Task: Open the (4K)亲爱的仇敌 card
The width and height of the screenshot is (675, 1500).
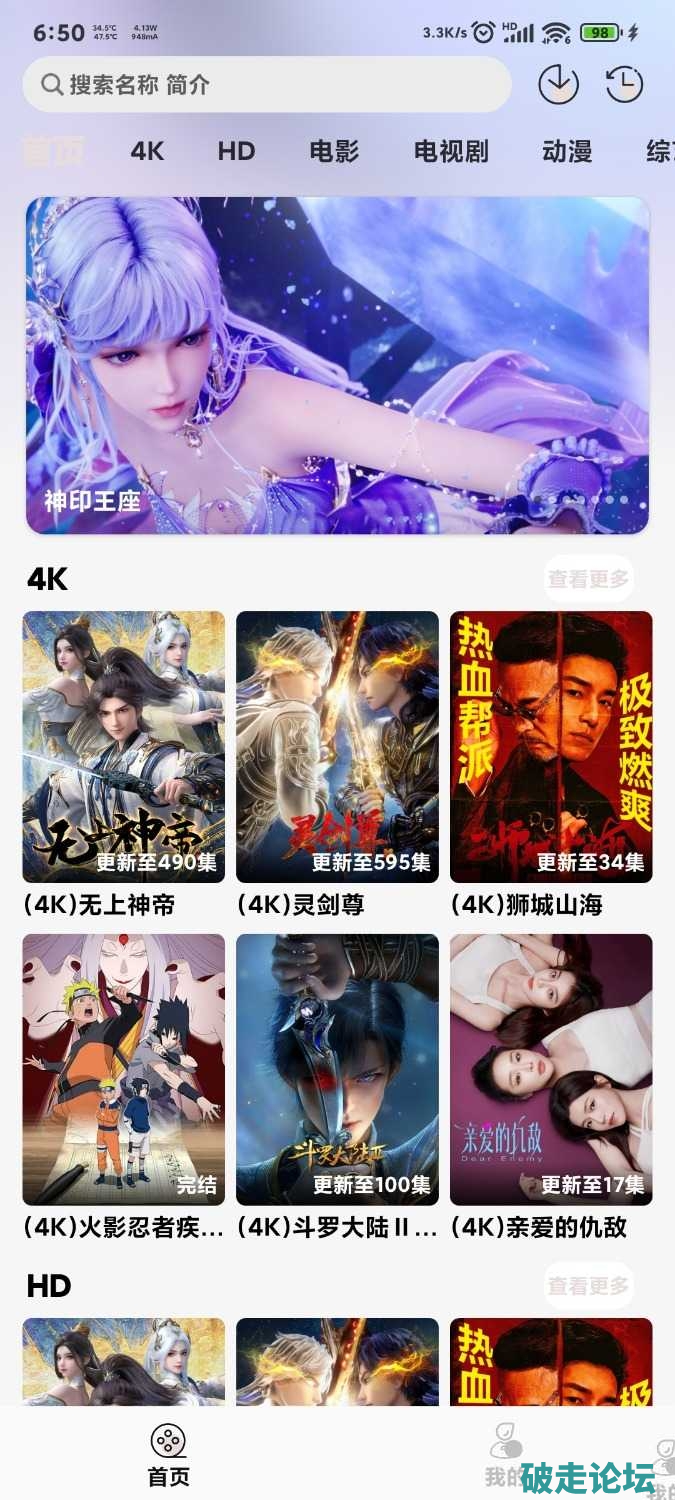Action: click(x=551, y=1070)
